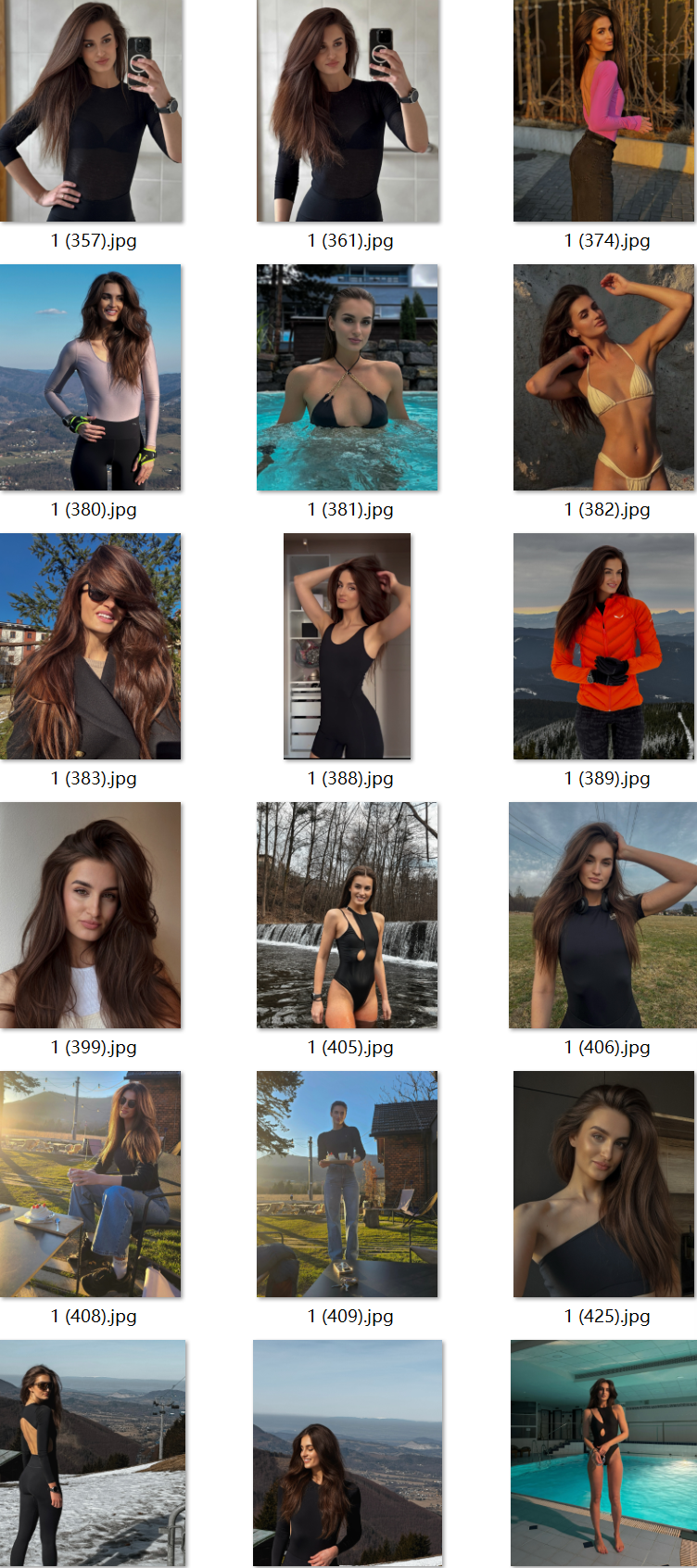Open image 1 (406).jpg
Screen dimensions: 697x1568
pyautogui.click(x=603, y=915)
